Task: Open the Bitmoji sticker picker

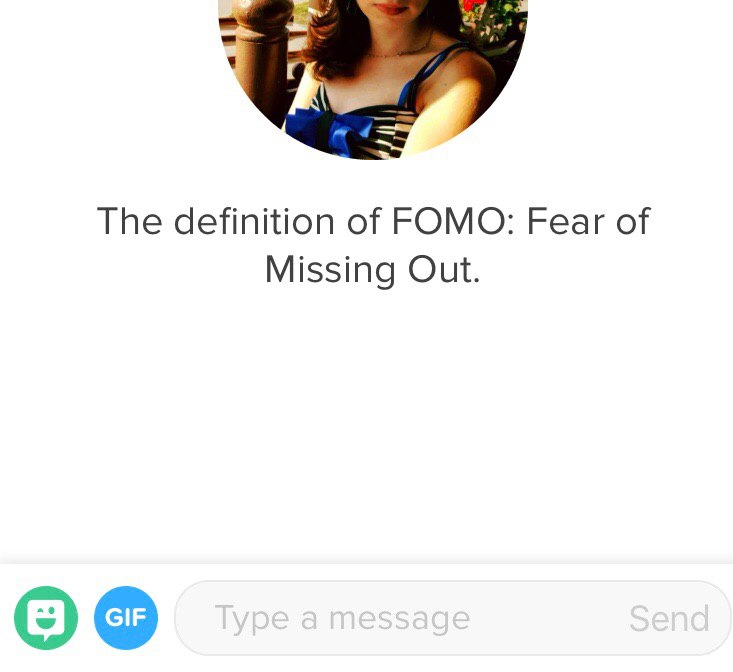Action: point(46,618)
